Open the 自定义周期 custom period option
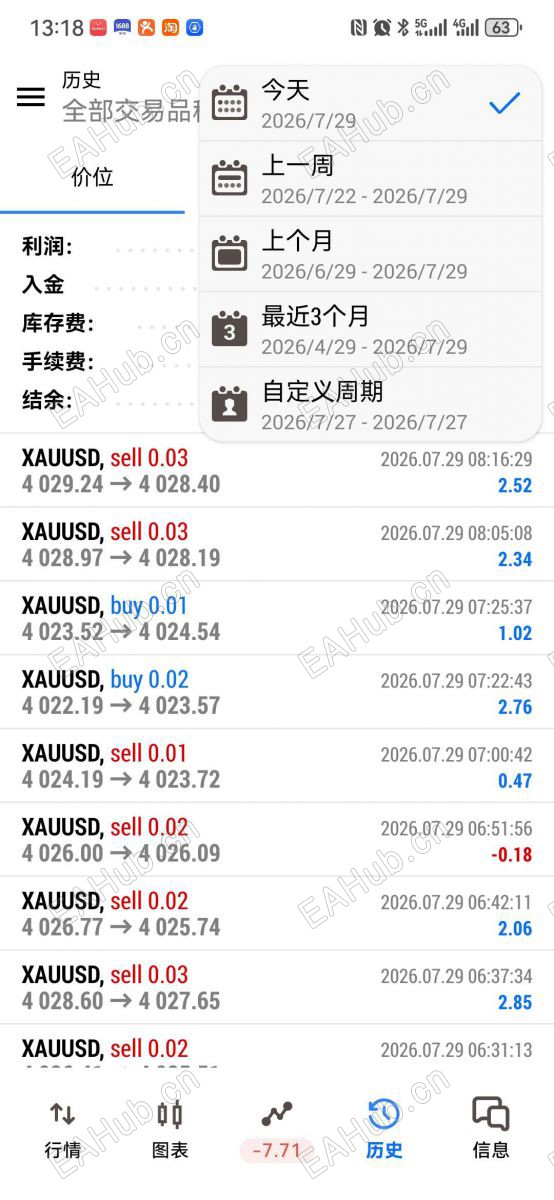The width and height of the screenshot is (554, 1200). point(370,404)
